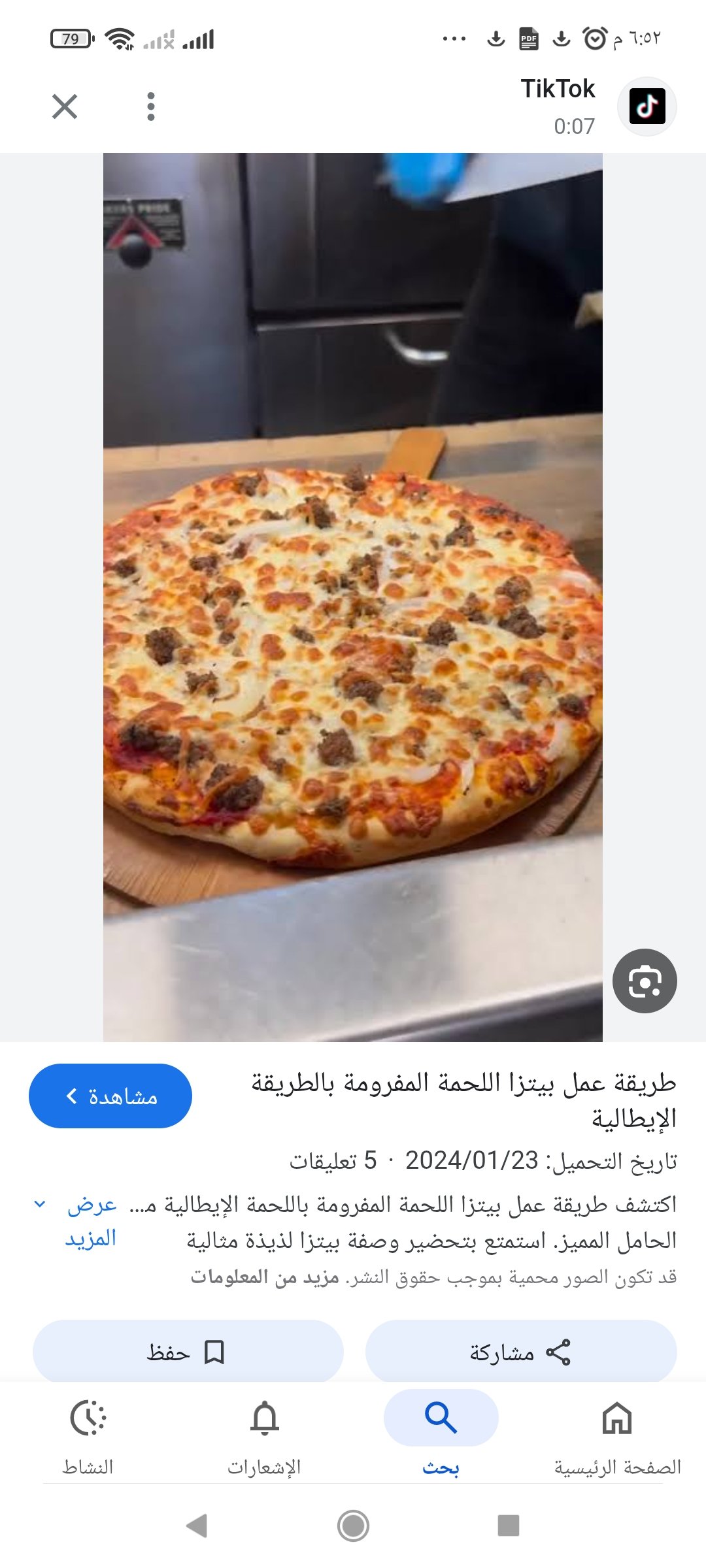706x1568 pixels.
Task: Close the image viewer with X
Action: coord(65,106)
